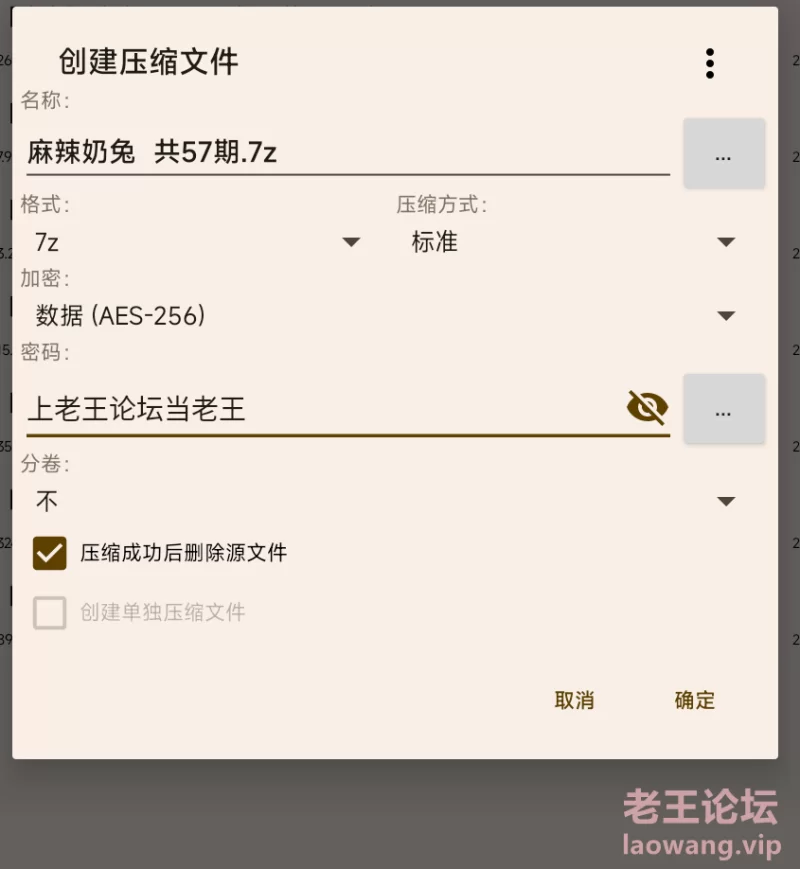Tap the ellipsis button beside password
Image resolution: width=800 pixels, height=869 pixels.
click(x=724, y=409)
